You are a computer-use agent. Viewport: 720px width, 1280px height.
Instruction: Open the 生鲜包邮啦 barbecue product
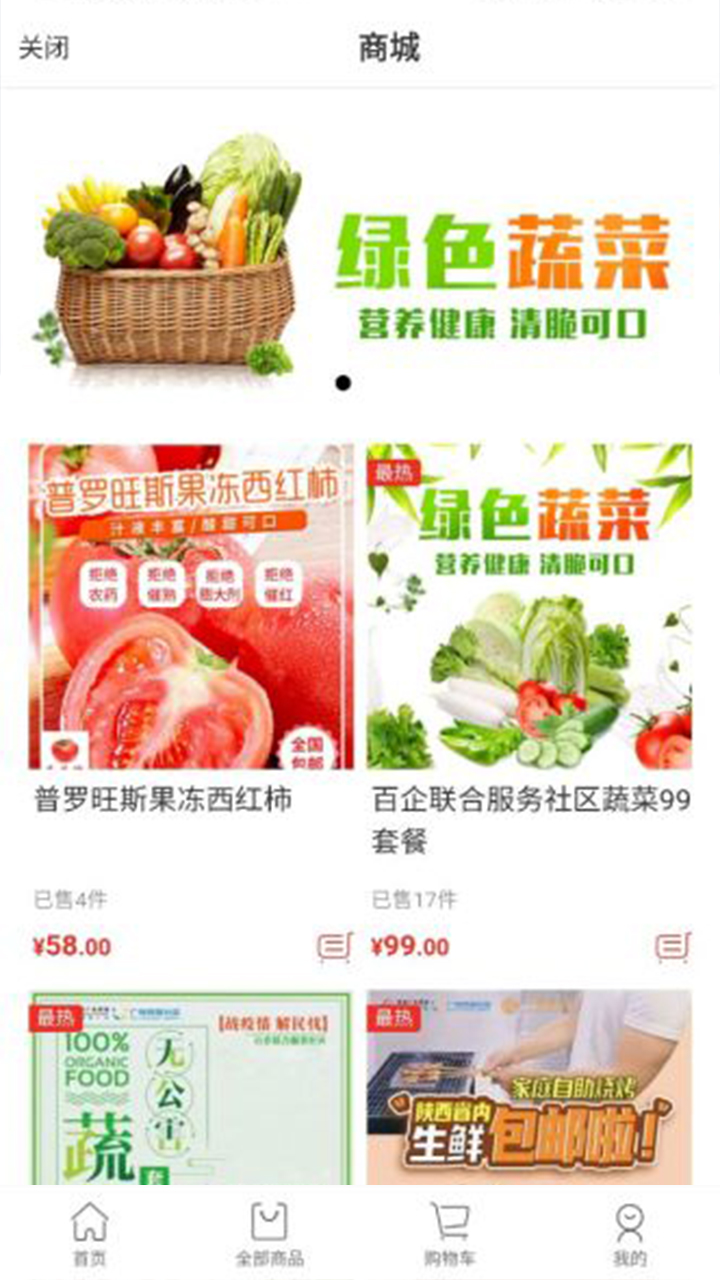(529, 1088)
